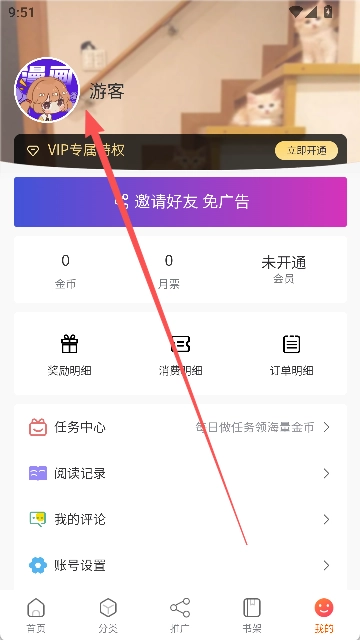Switch to the 书架 tab
The height and width of the screenshot is (640, 360).
point(252,615)
